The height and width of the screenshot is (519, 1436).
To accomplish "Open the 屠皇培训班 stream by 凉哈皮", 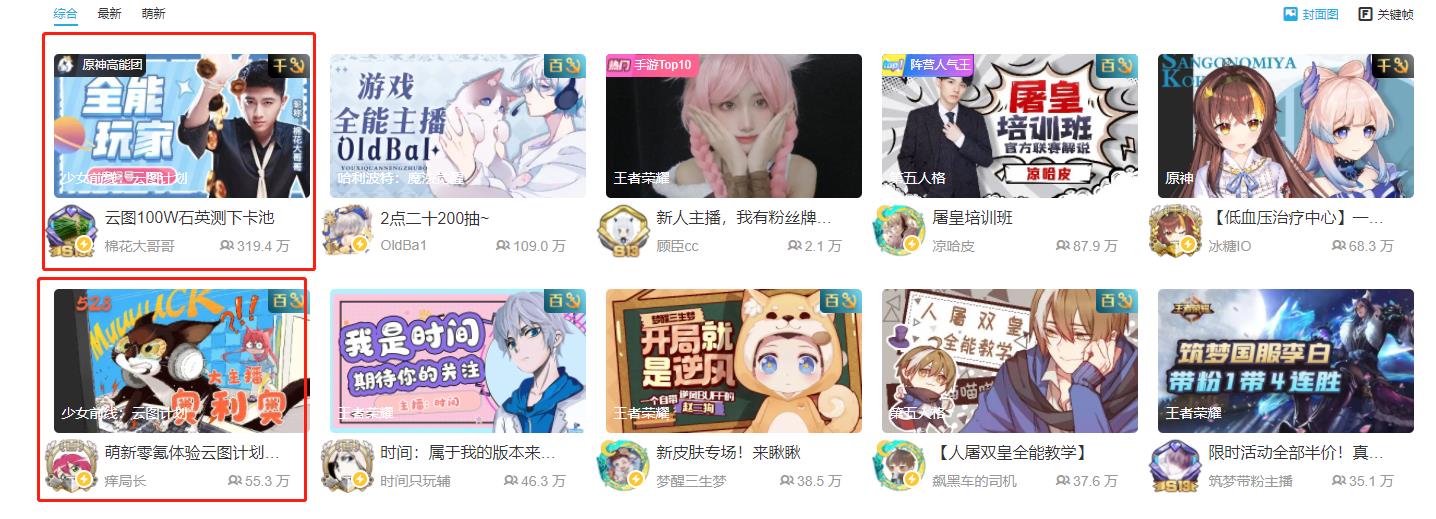I will click(1010, 126).
